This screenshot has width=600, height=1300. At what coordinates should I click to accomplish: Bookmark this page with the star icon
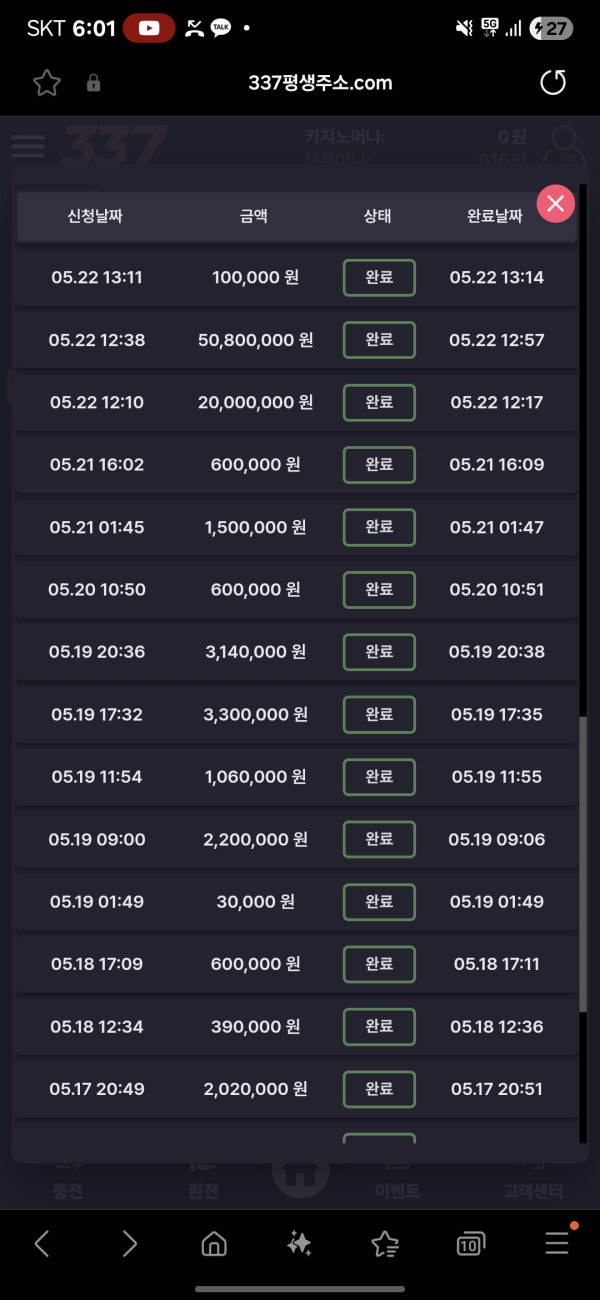pos(47,83)
